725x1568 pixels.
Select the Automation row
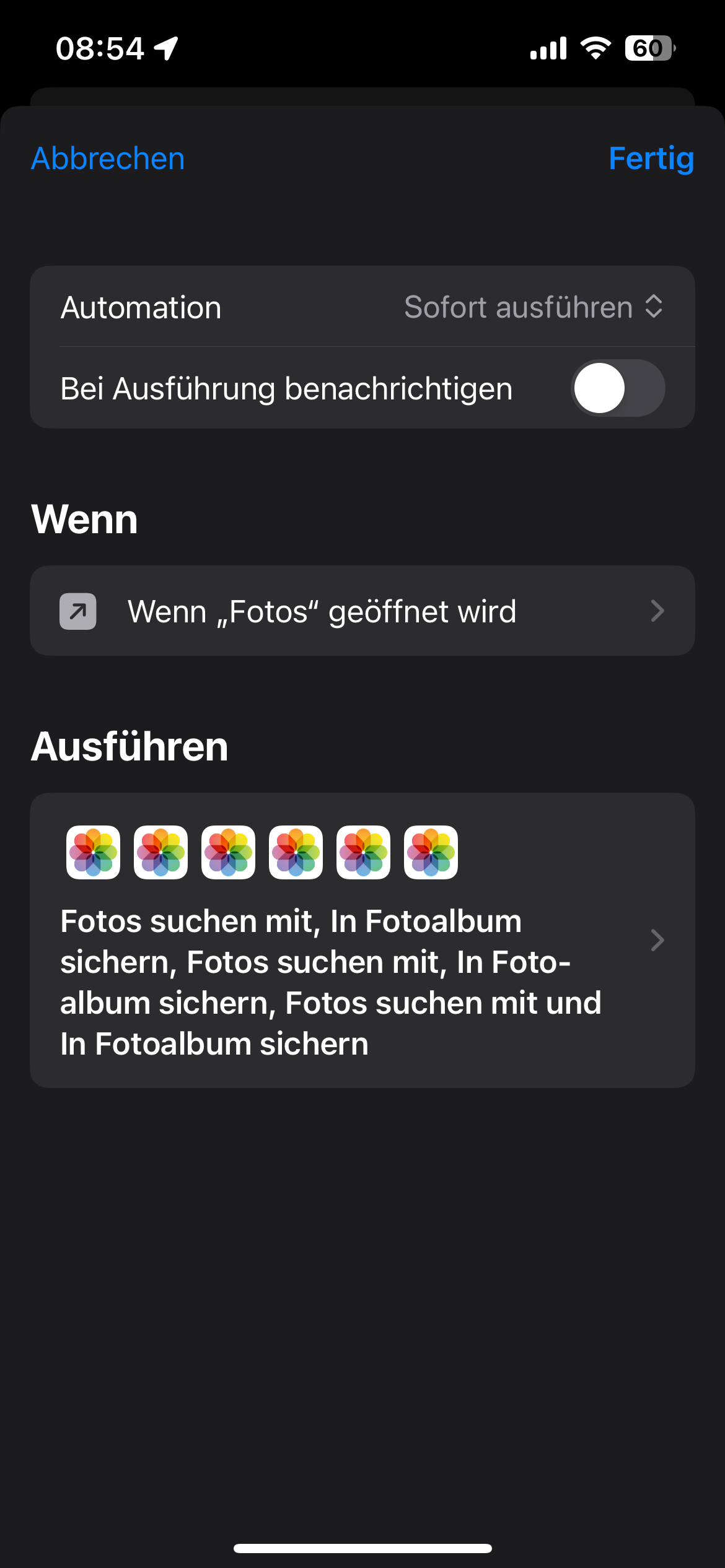362,307
